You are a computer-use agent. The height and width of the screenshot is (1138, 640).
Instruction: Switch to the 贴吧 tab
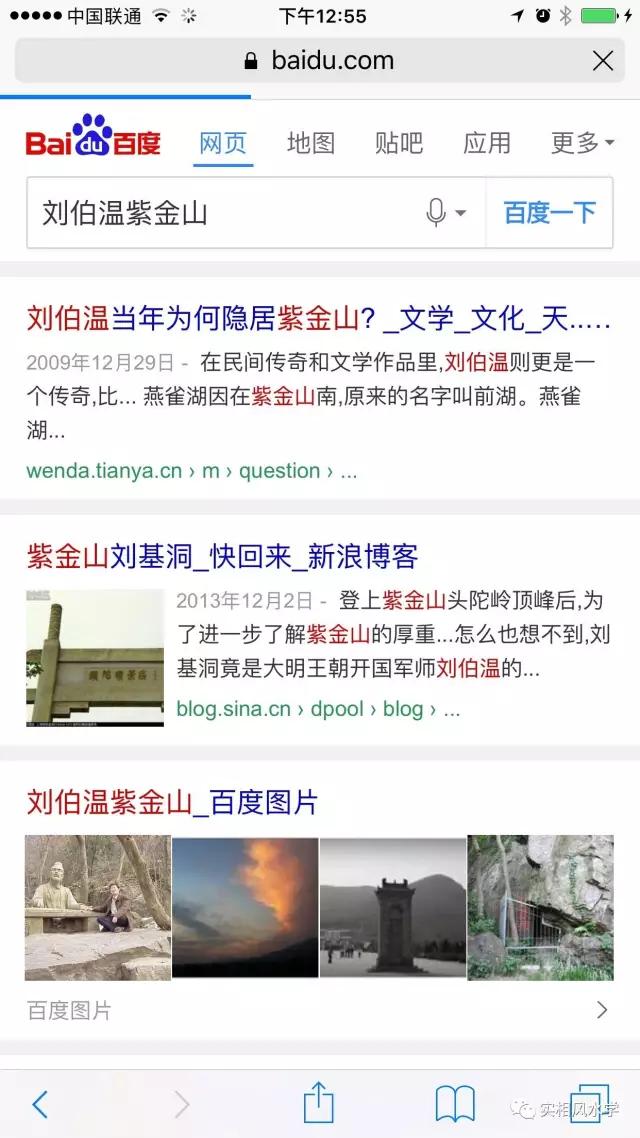(x=398, y=143)
